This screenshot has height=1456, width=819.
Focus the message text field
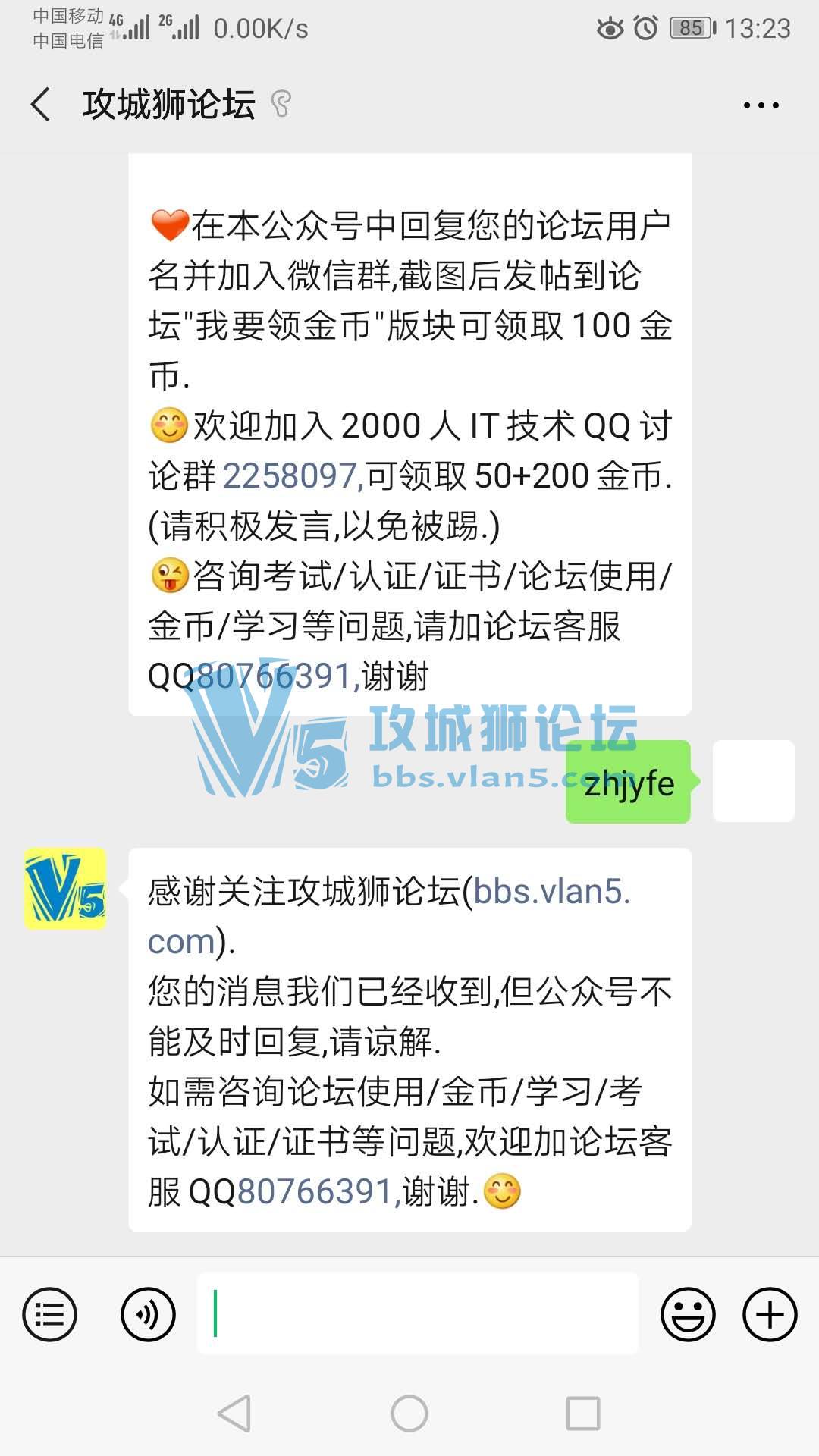tap(417, 1314)
